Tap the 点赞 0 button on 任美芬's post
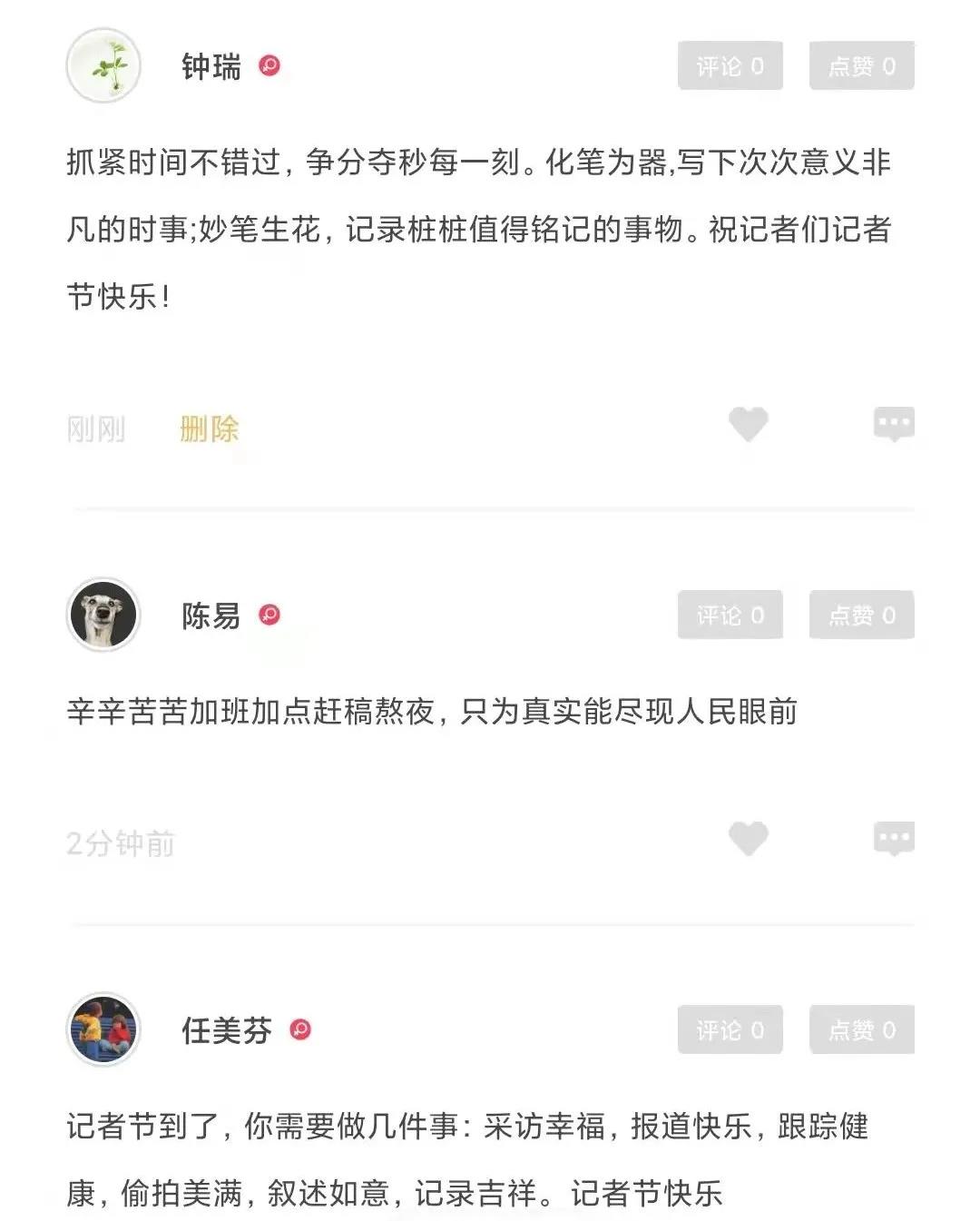The width and height of the screenshot is (980, 1221). [861, 1030]
